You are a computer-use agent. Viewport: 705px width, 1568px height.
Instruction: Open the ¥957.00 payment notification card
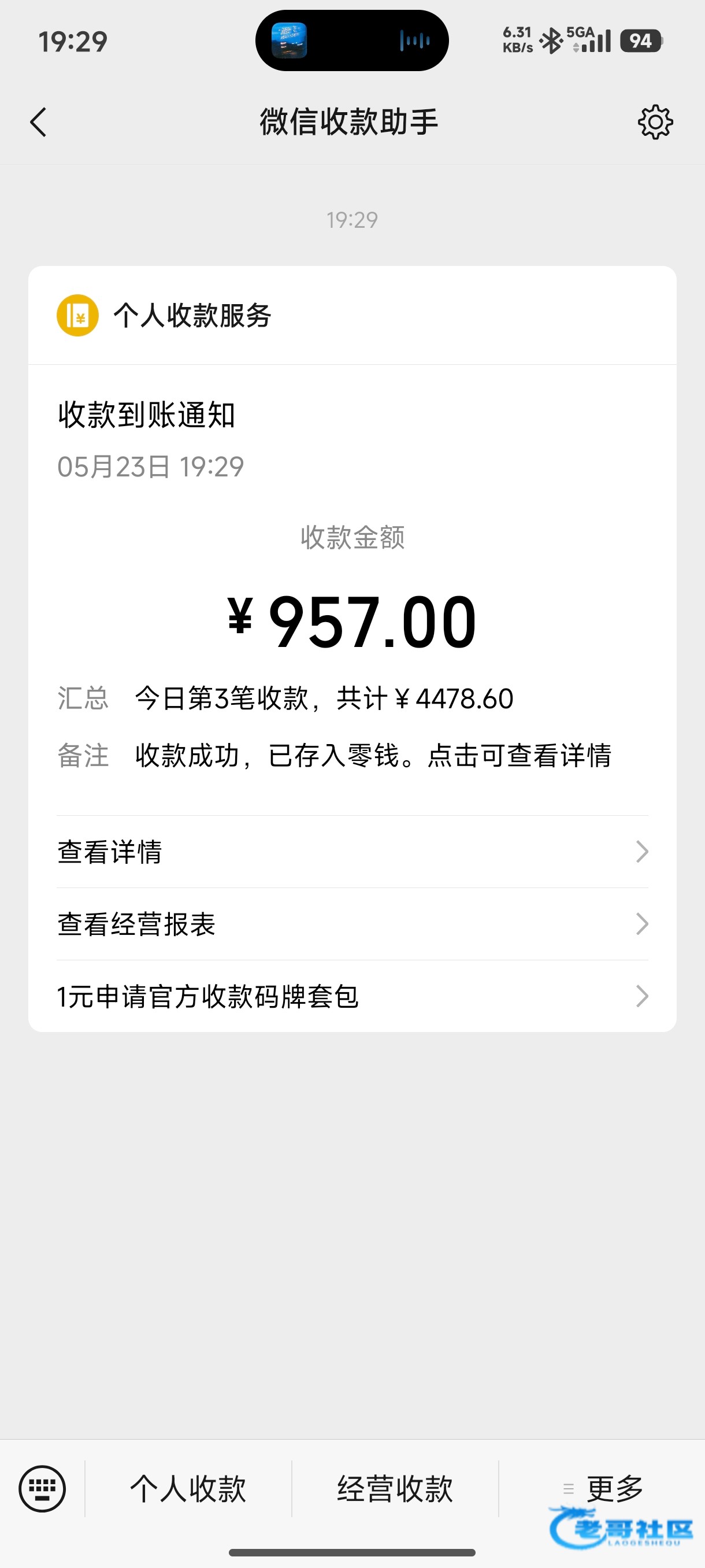[352, 648]
